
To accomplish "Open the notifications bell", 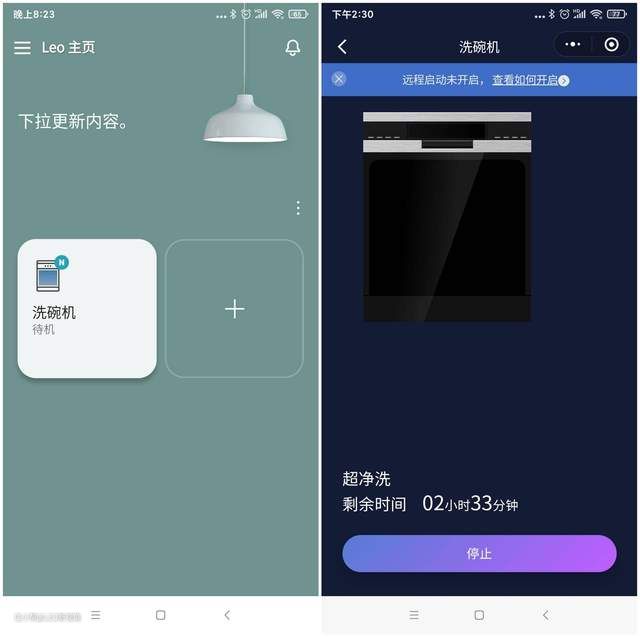I will 293,47.
